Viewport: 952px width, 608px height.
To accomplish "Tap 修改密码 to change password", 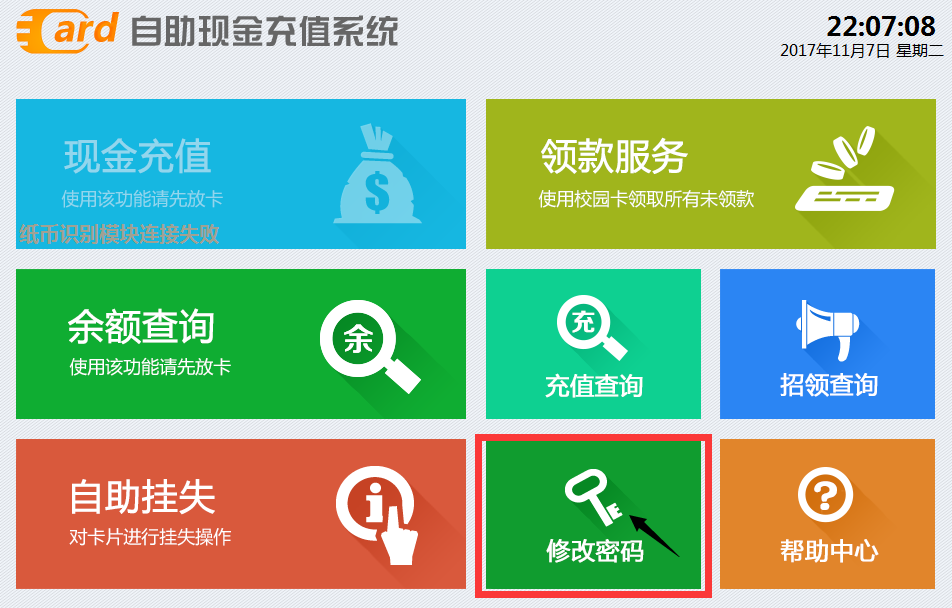I will [593, 514].
